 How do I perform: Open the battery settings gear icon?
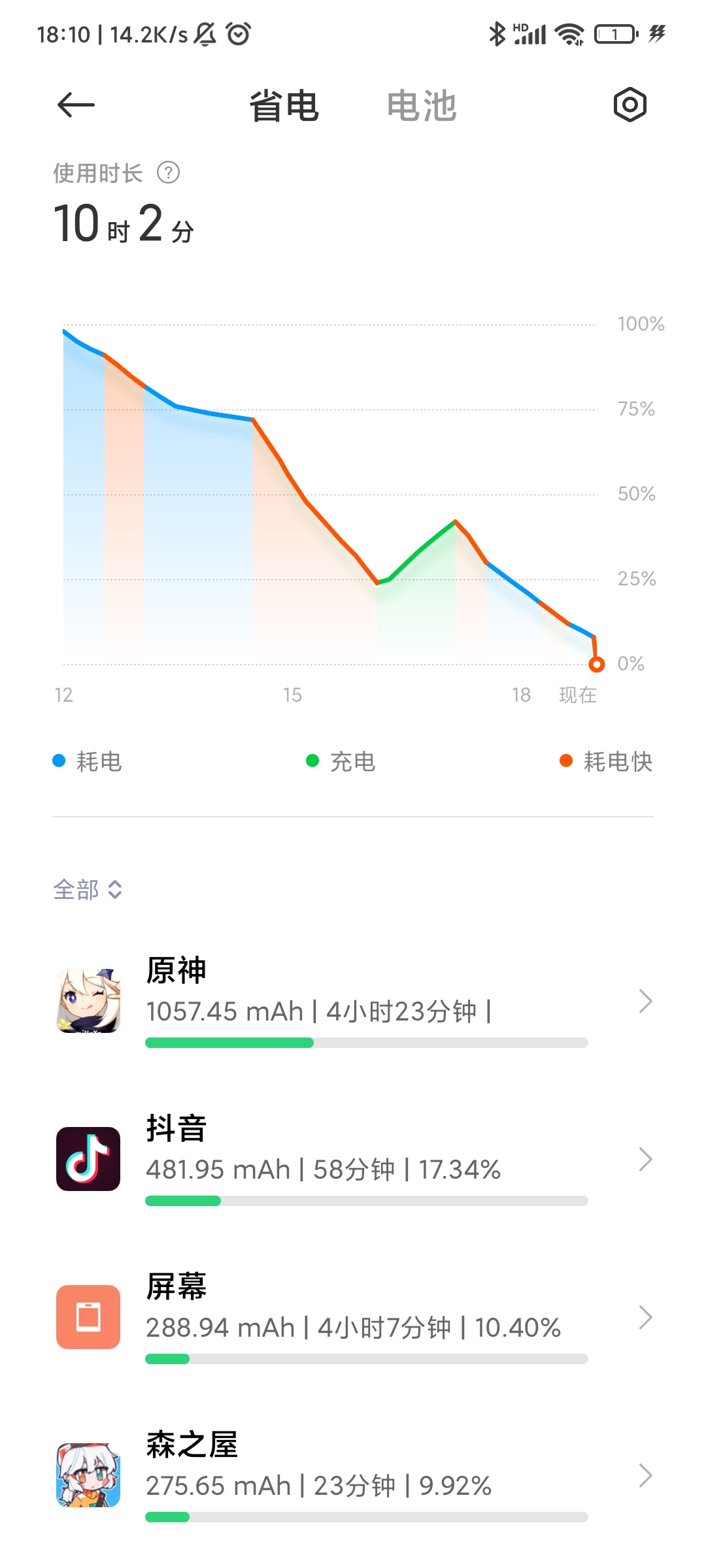coord(630,105)
